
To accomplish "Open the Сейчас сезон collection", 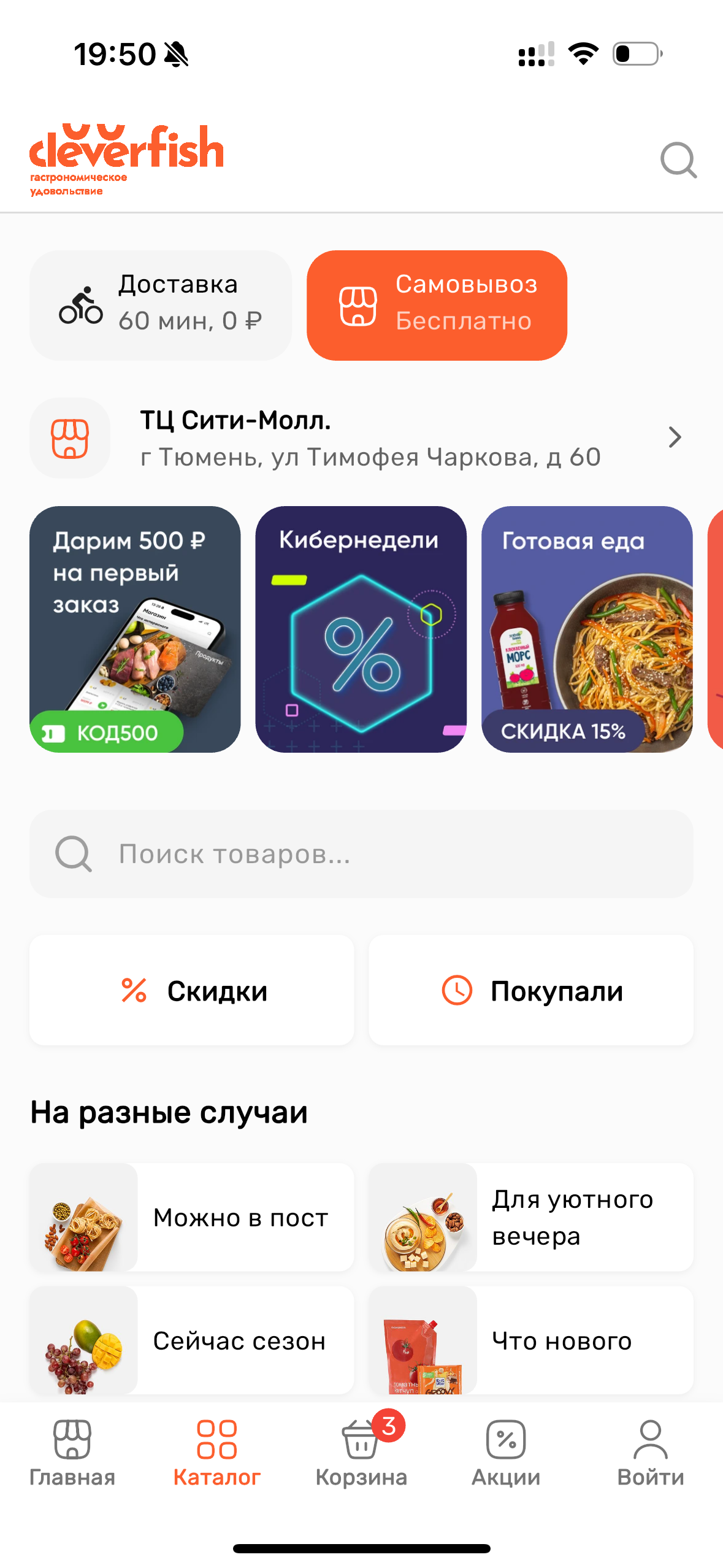I will click(192, 1340).
